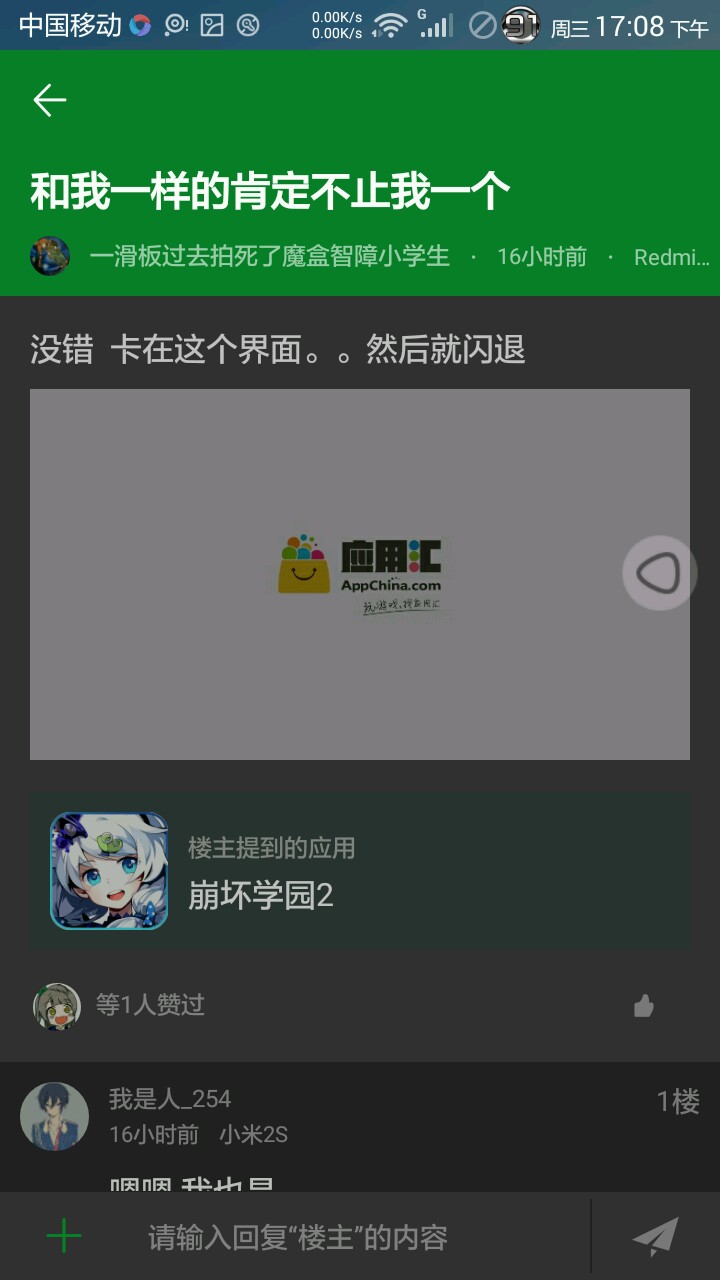View the avatar of the user who liked the post
The height and width of the screenshot is (1280, 720).
point(56,1006)
